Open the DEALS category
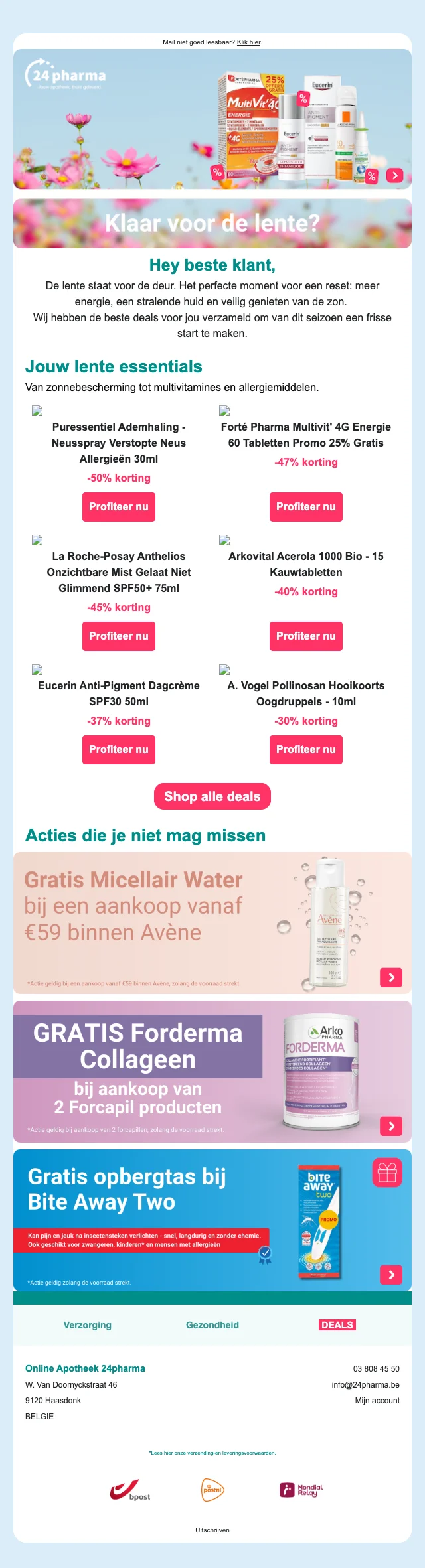Viewport: 425px width, 1568px height. [337, 1325]
